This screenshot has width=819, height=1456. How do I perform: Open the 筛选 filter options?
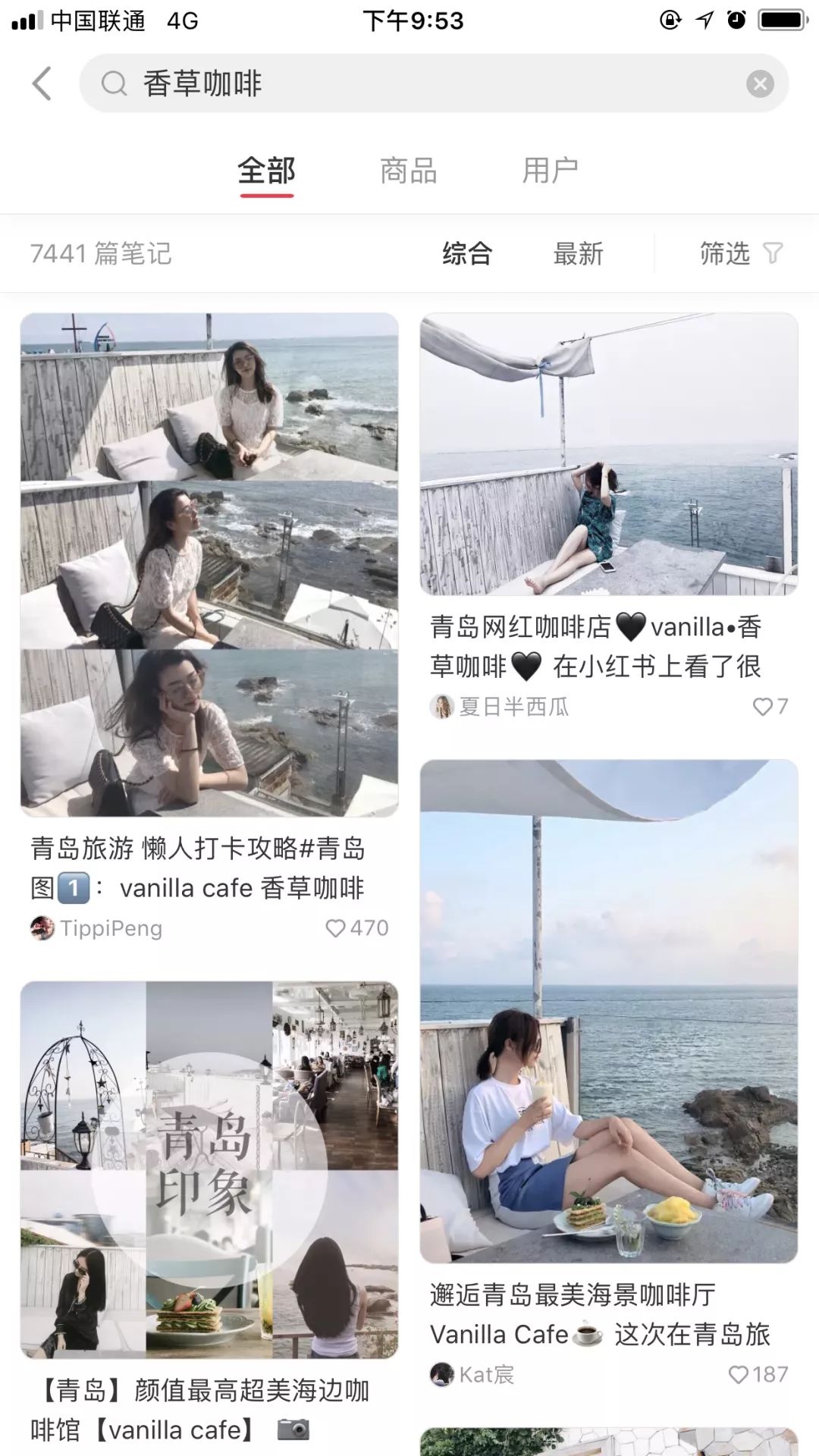[x=740, y=253]
